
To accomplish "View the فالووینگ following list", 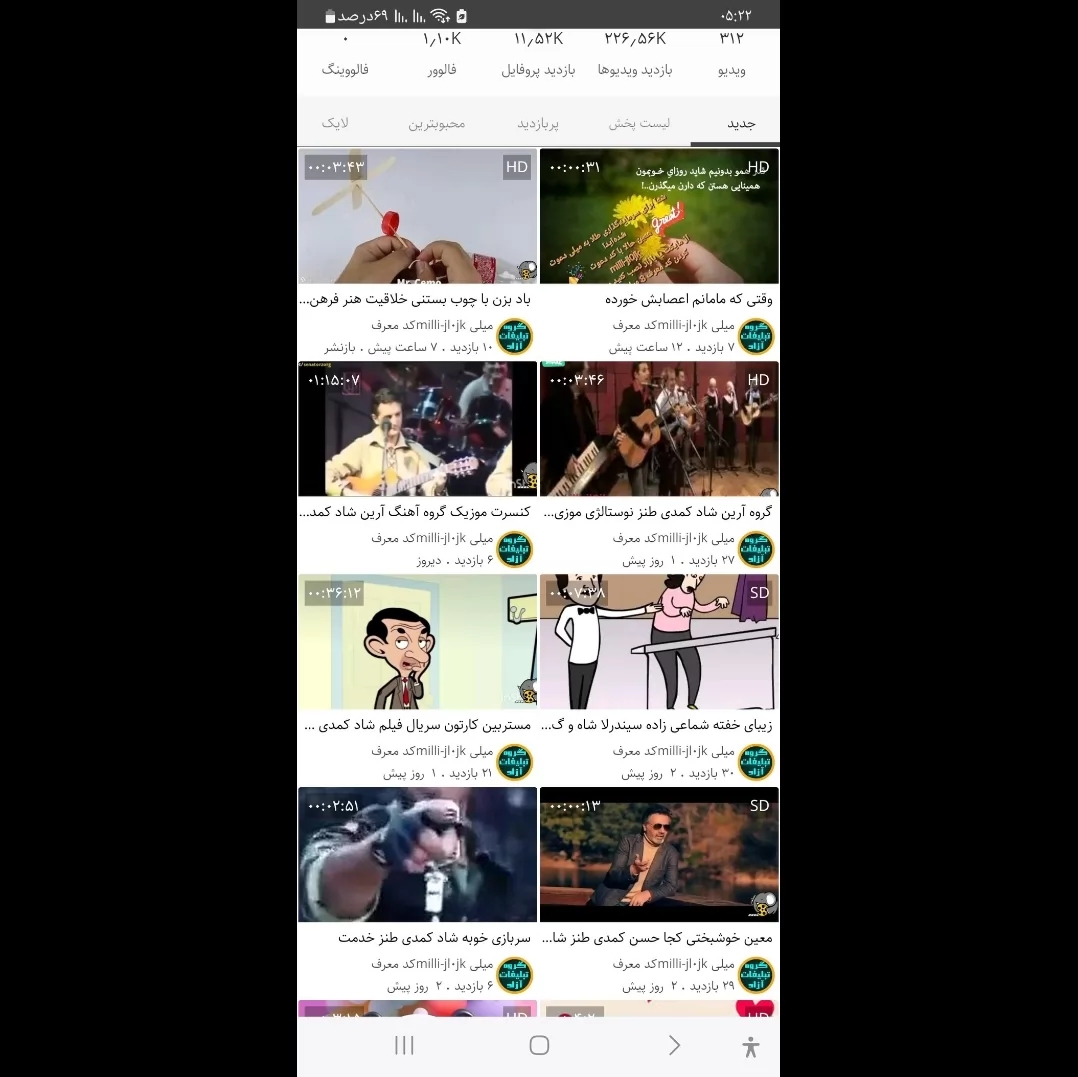I will click(x=345, y=53).
